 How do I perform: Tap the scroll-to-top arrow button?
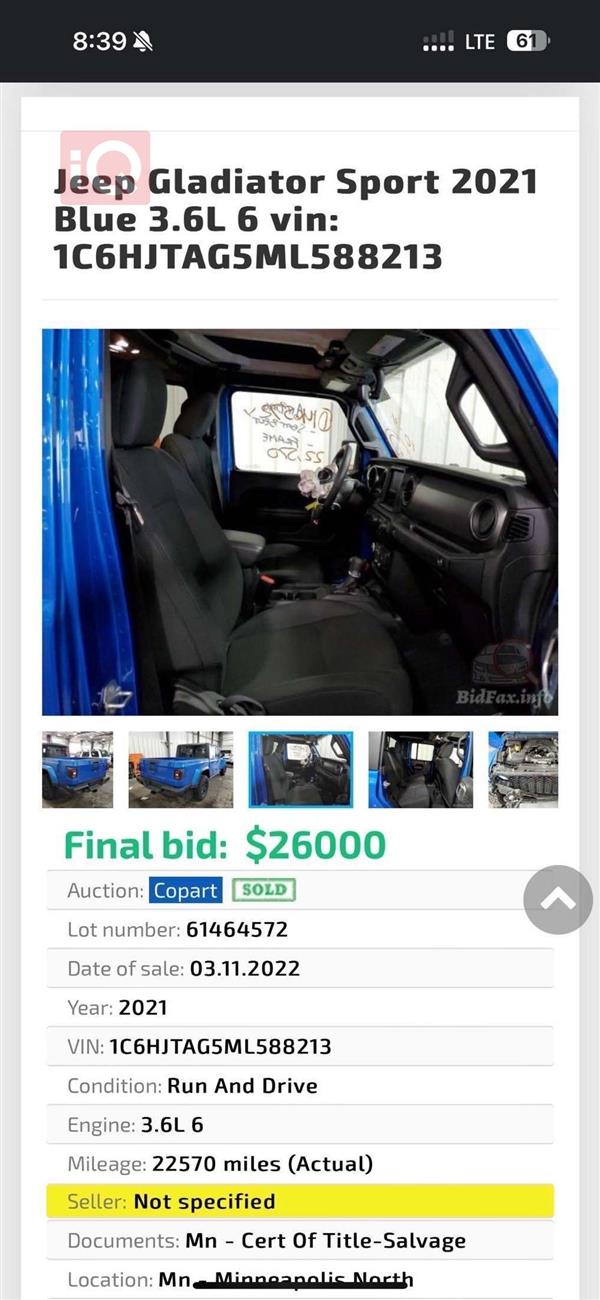(x=558, y=899)
